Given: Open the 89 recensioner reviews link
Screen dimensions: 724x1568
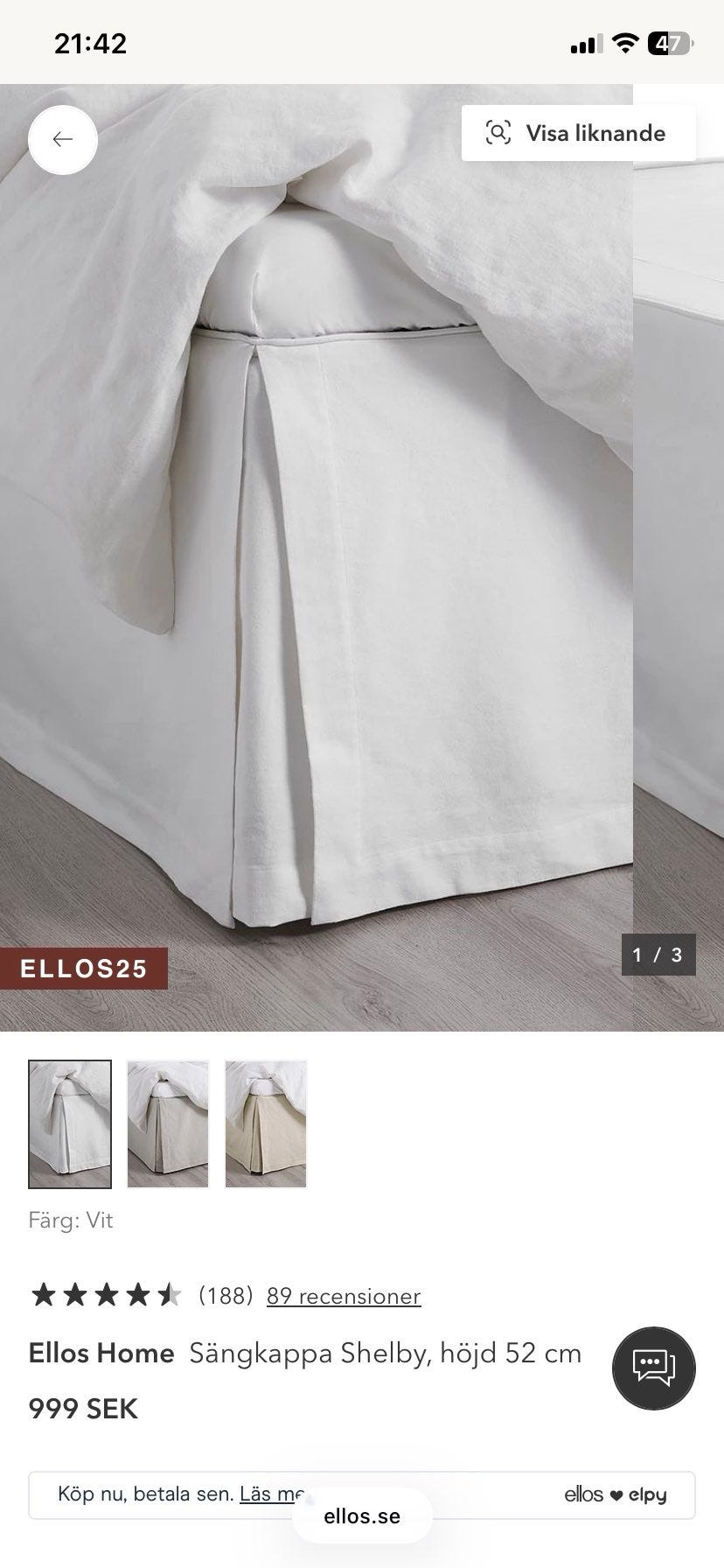Looking at the screenshot, I should pos(344,1296).
